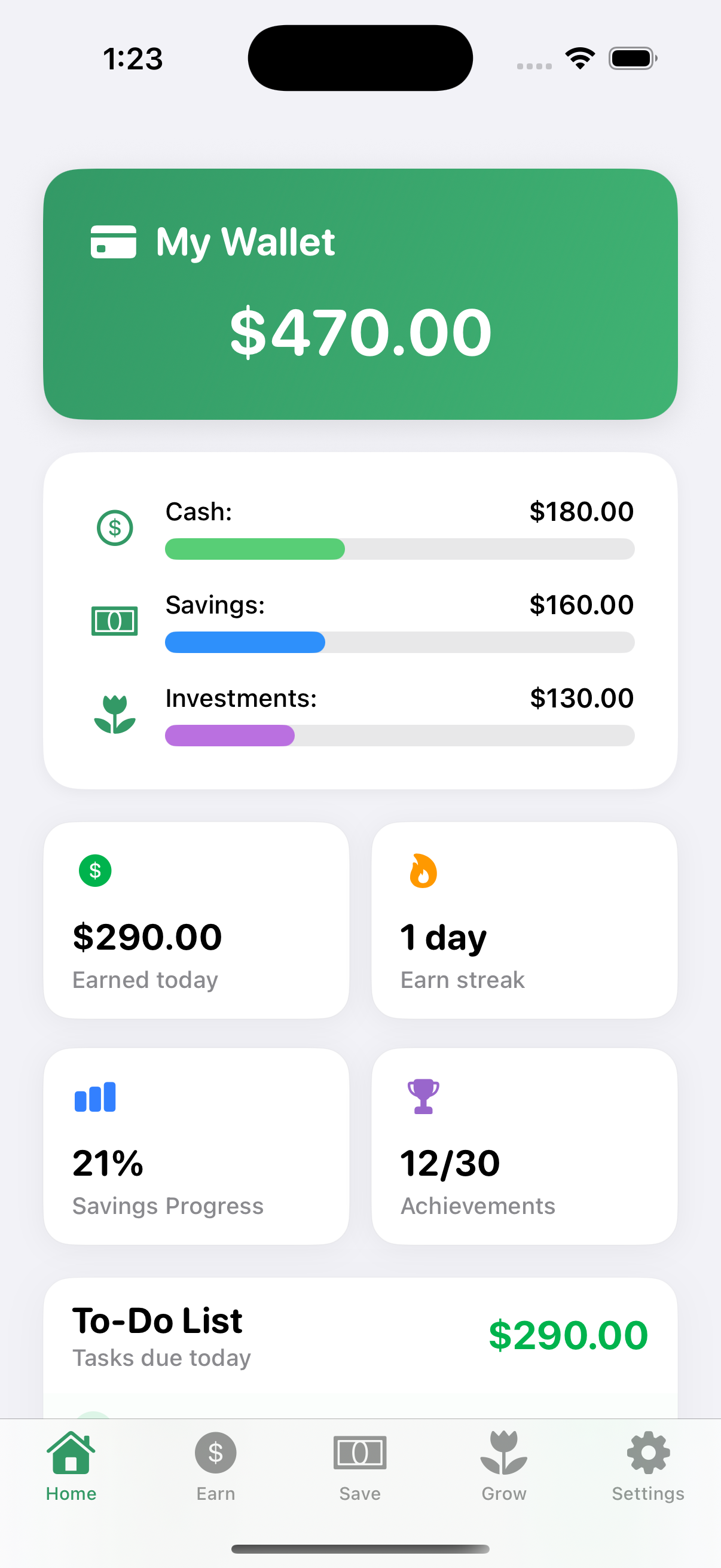Switch to the Earn tab
The image size is (721, 1568).
tap(215, 1467)
